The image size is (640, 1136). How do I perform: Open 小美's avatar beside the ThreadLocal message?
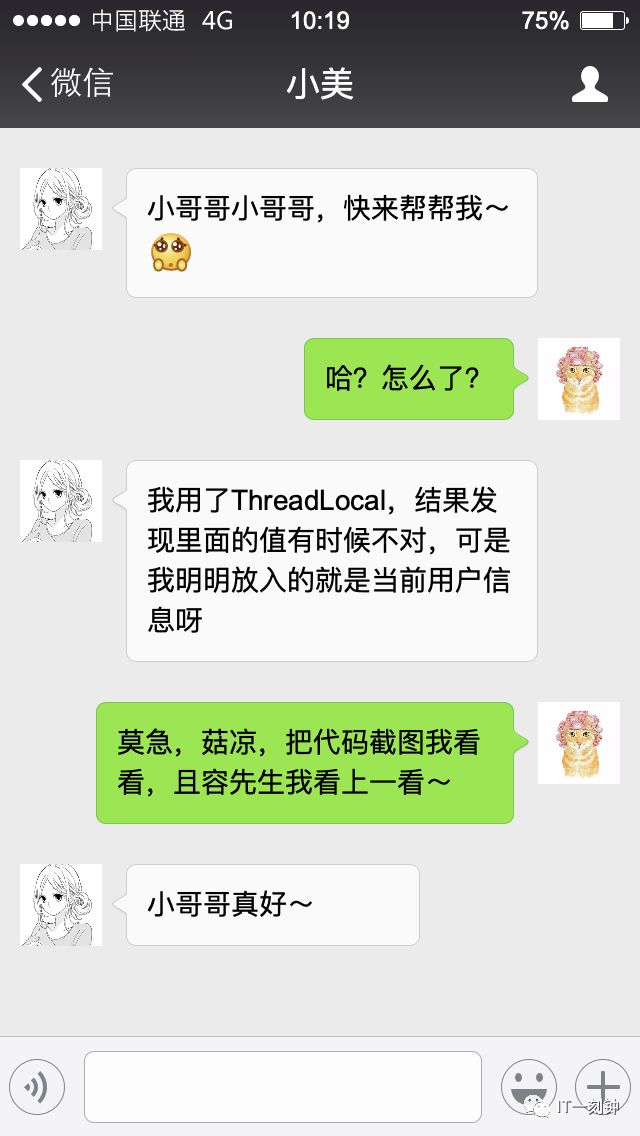click(61, 501)
